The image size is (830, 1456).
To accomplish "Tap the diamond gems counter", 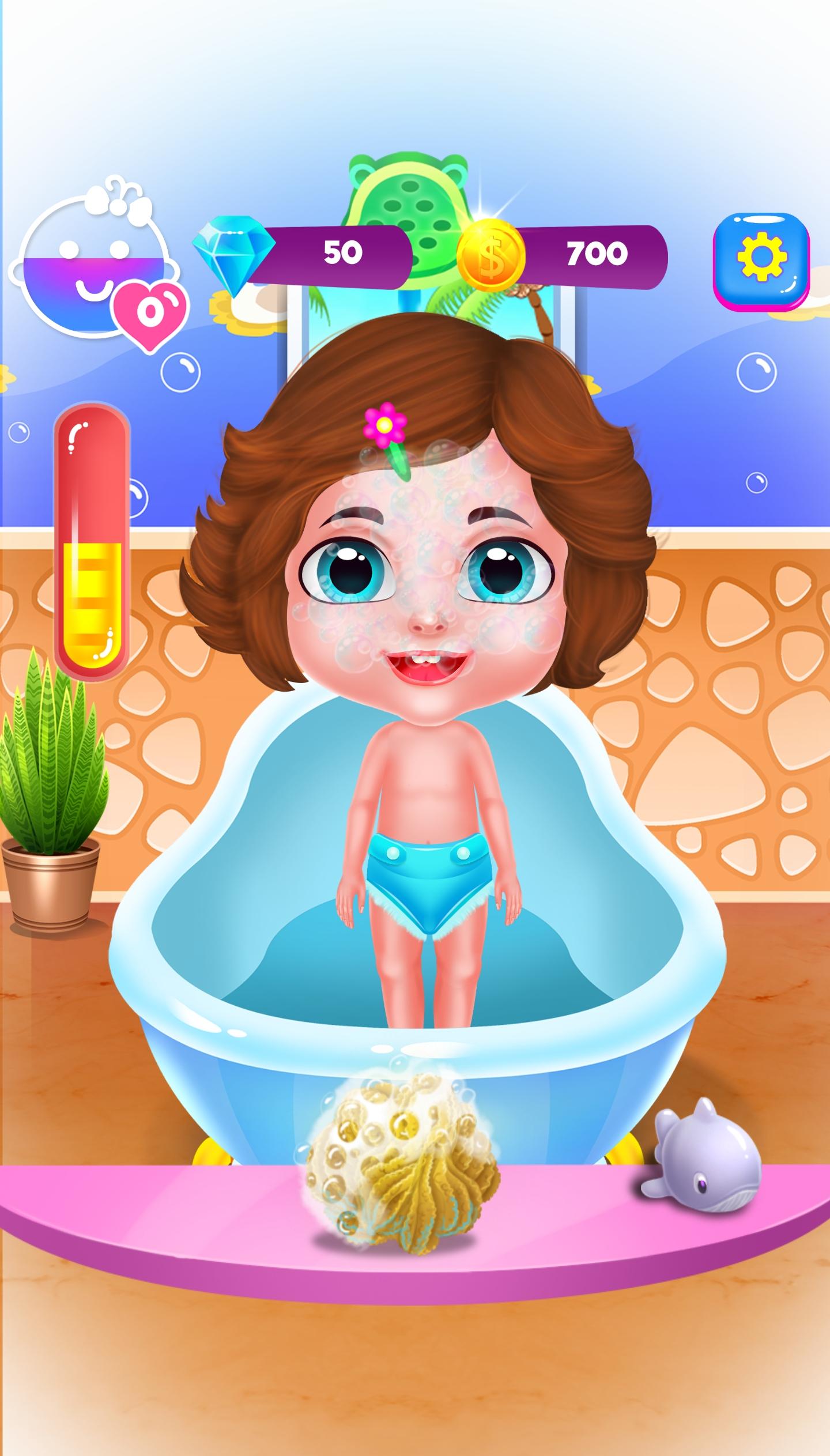I will click(x=305, y=254).
